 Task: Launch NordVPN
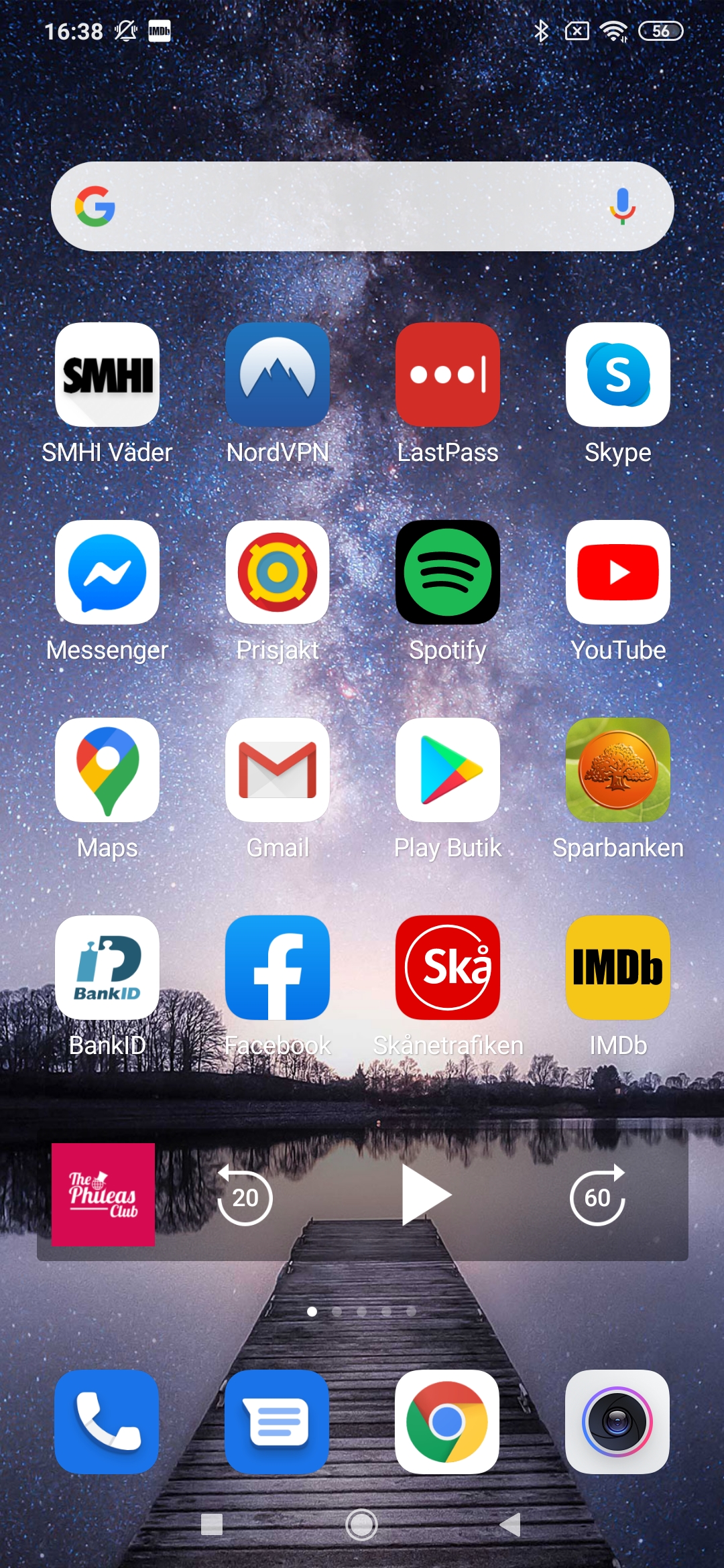tap(278, 375)
